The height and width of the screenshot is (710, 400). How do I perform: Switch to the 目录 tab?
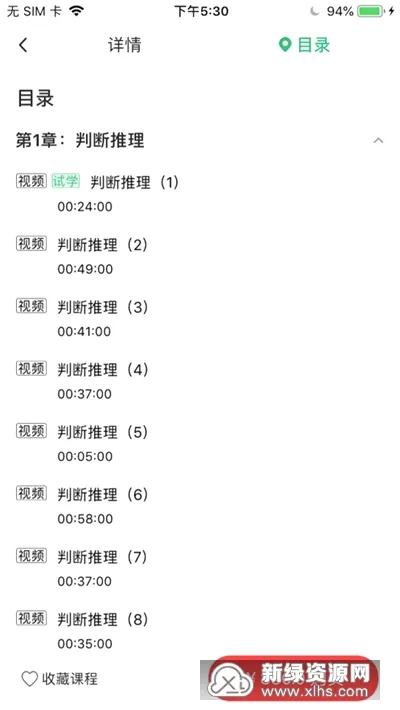pos(305,45)
